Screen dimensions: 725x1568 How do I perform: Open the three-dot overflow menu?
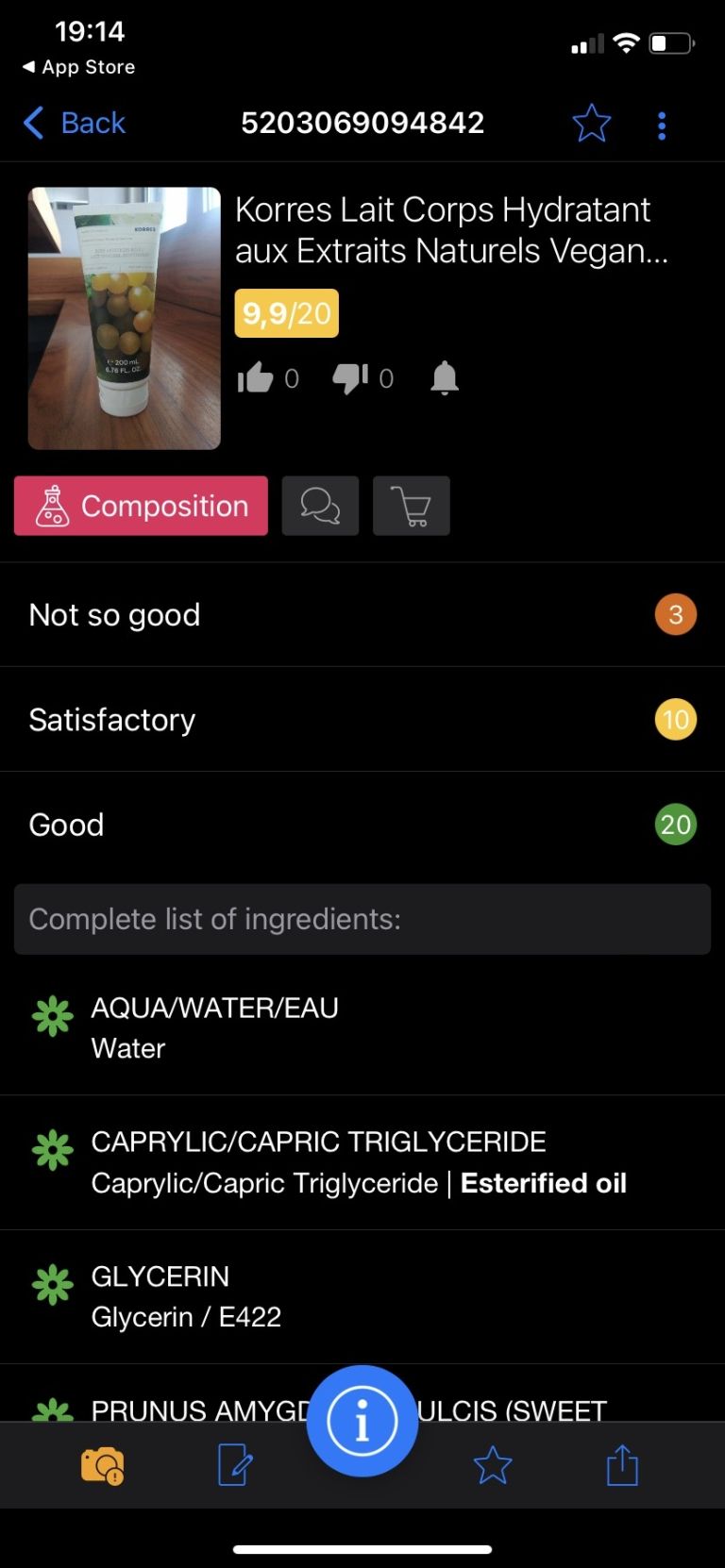point(662,125)
